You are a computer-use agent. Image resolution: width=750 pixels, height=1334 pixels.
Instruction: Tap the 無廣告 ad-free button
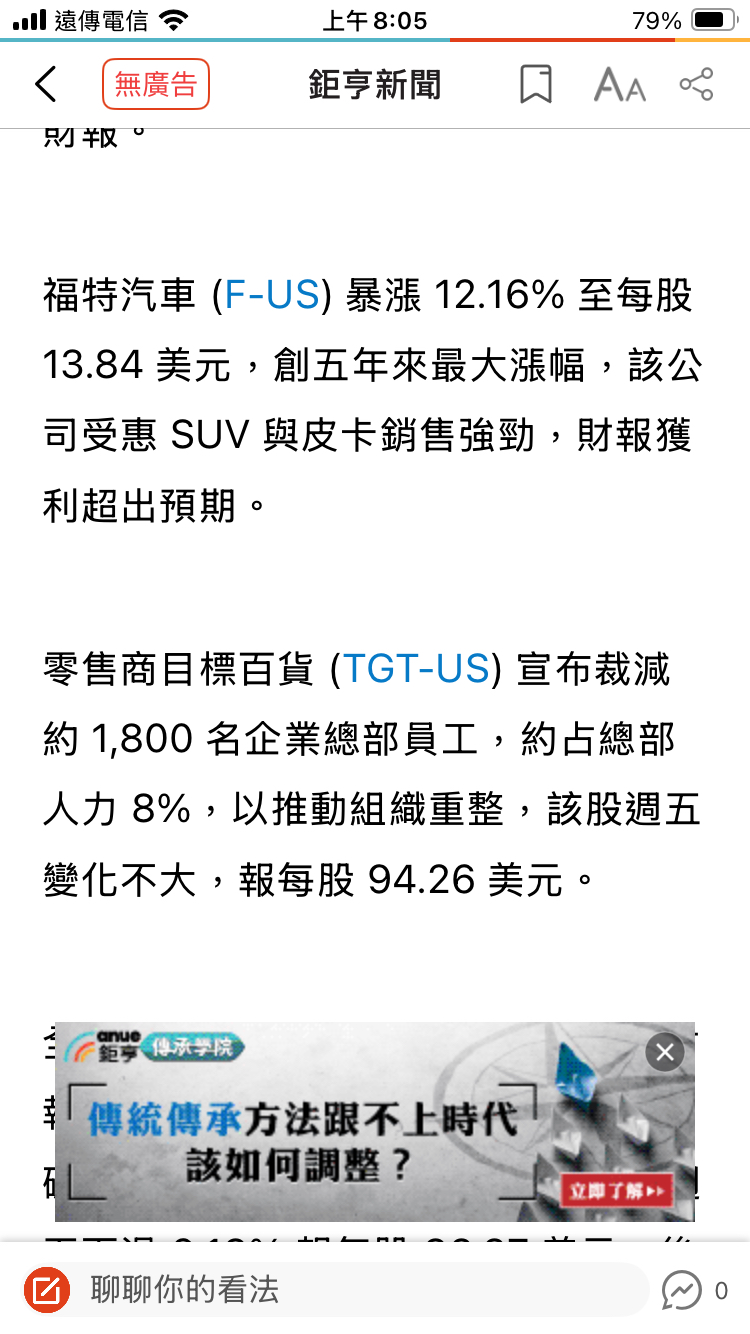(155, 85)
